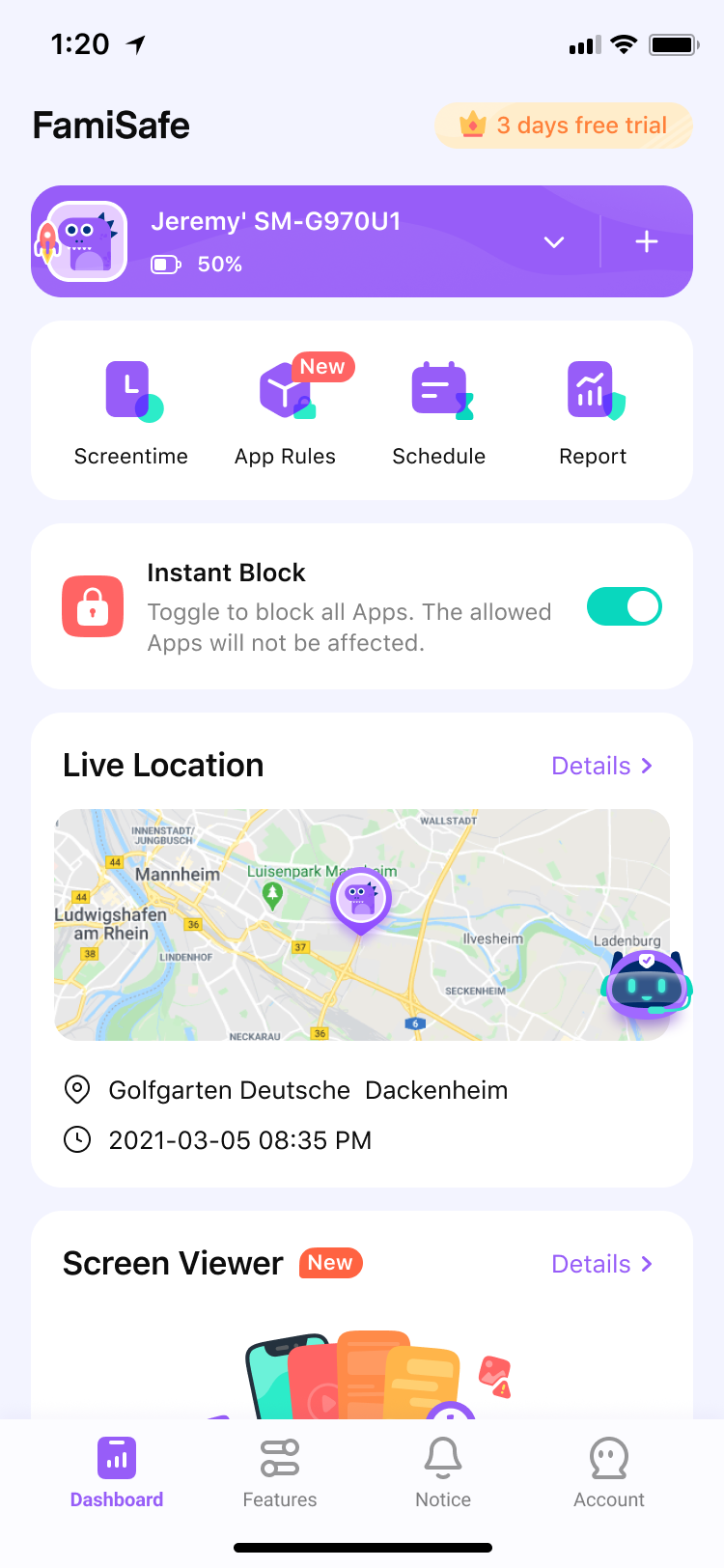Select the Dashboard tab
Image resolution: width=724 pixels, height=1568 pixels.
tap(117, 1473)
